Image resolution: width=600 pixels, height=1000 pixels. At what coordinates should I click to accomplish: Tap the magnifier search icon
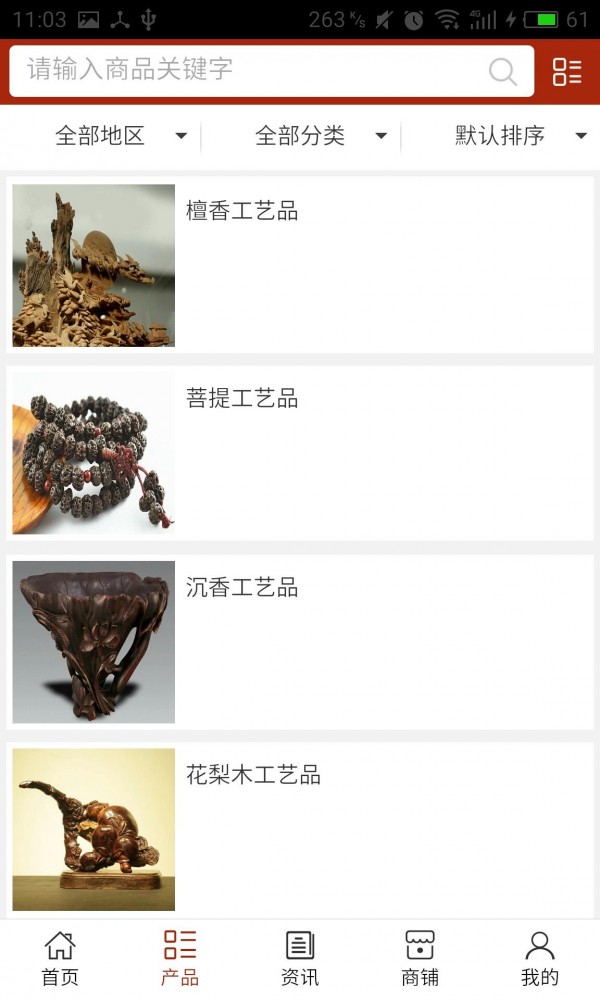pos(503,71)
